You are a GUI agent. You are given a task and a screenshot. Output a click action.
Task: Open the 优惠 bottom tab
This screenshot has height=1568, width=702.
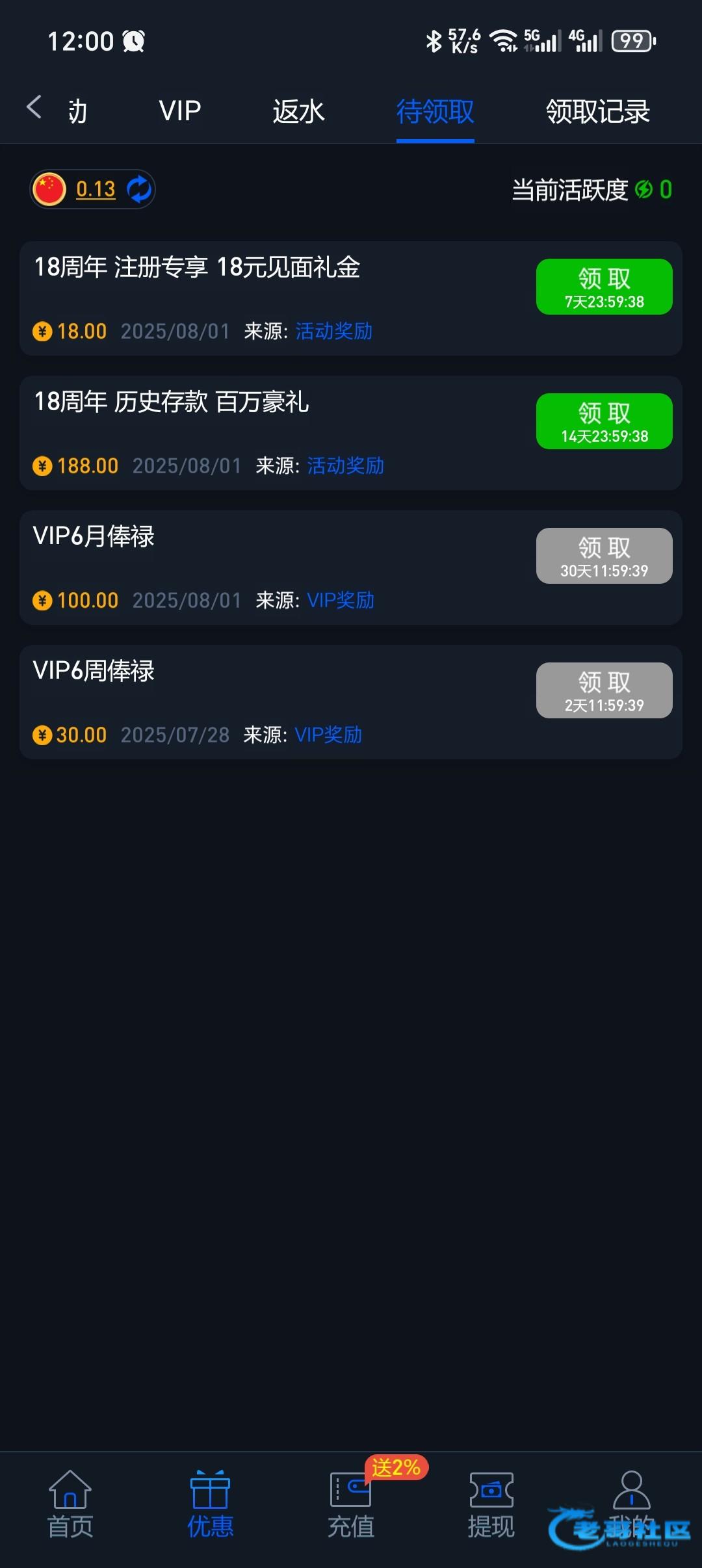[210, 1504]
